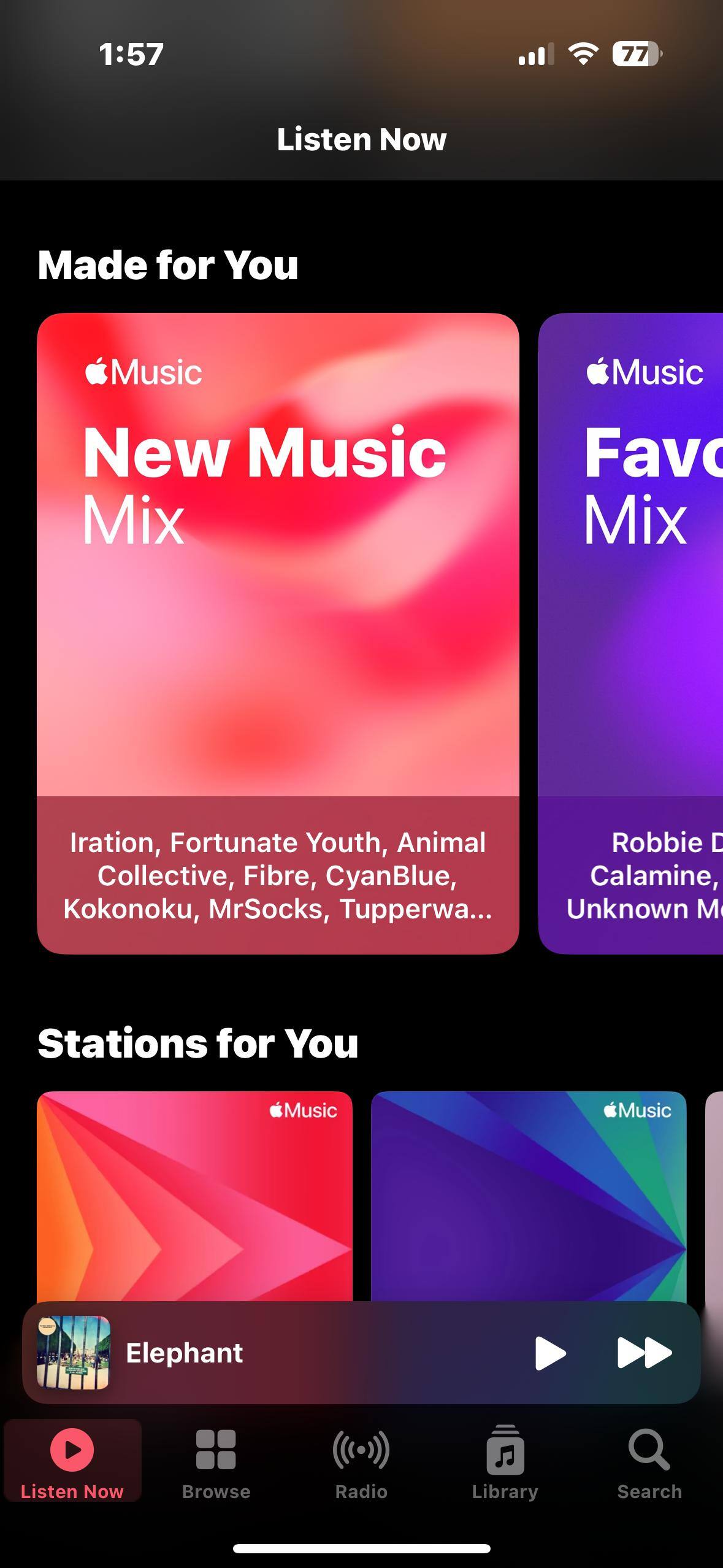Select the Listen Now tab

coord(72,1462)
